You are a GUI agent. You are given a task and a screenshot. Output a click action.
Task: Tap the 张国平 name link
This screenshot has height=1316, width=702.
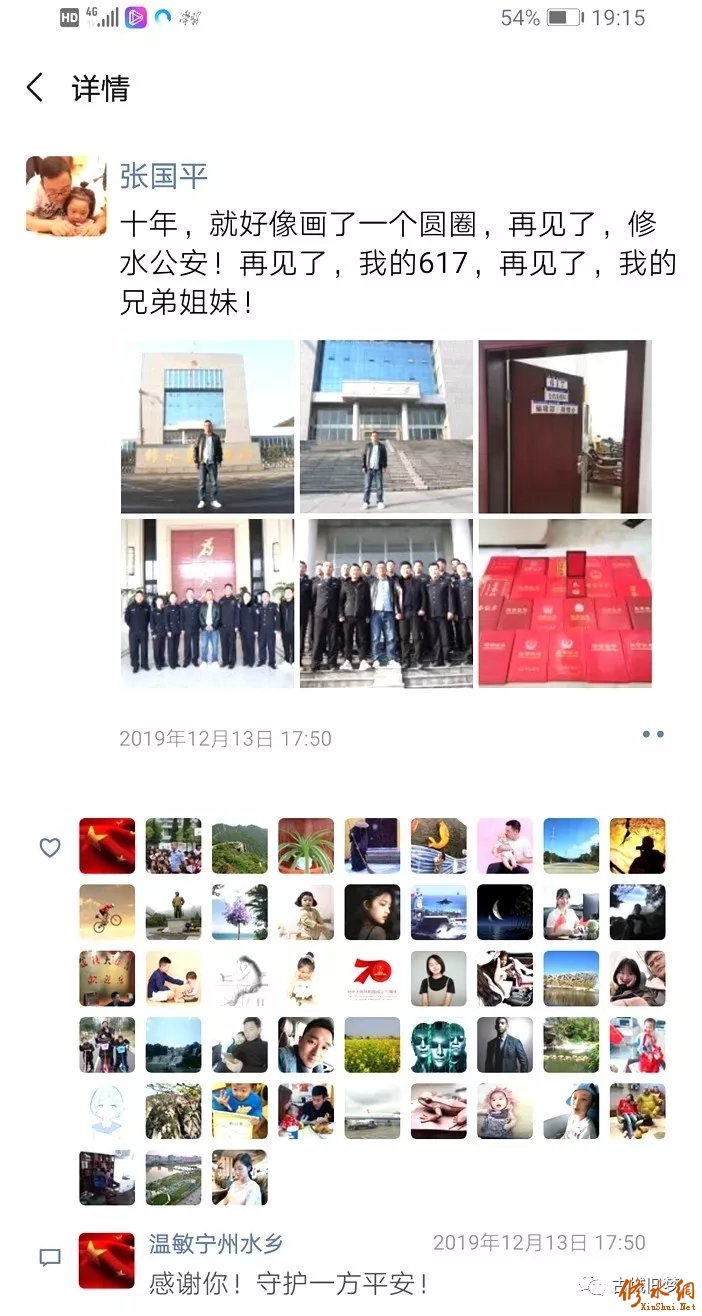[163, 176]
